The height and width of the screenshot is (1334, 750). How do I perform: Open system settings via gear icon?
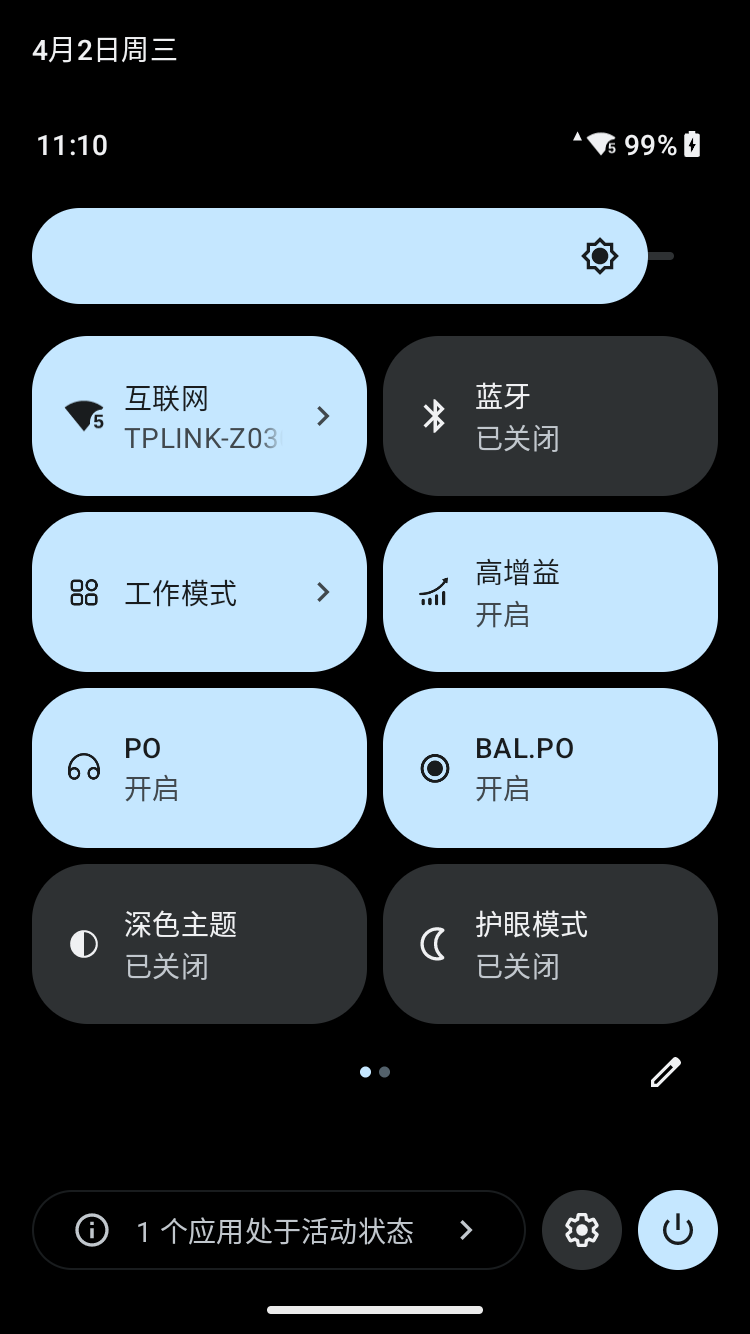[x=582, y=1230]
